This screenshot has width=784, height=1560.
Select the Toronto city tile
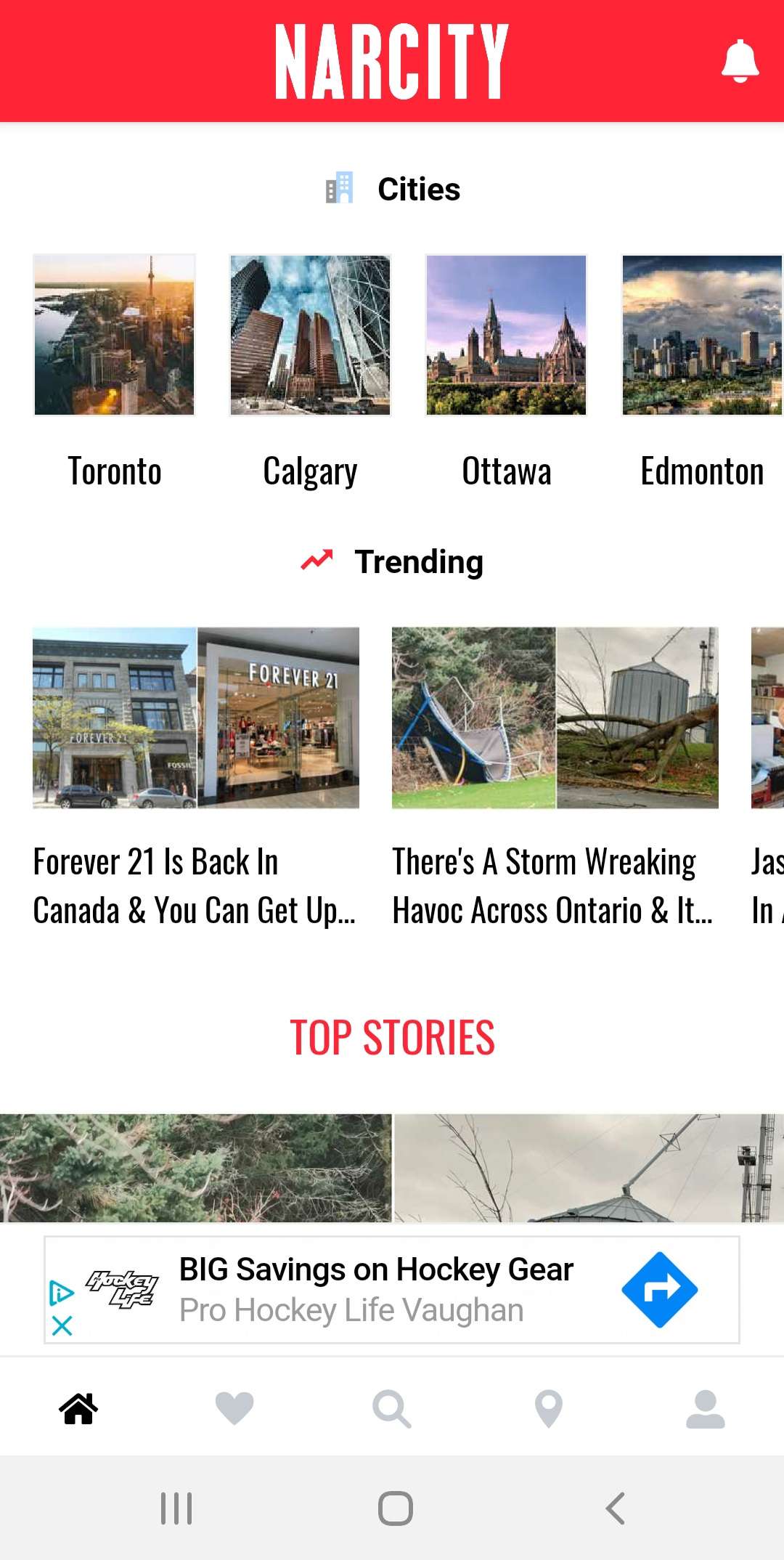coord(114,335)
